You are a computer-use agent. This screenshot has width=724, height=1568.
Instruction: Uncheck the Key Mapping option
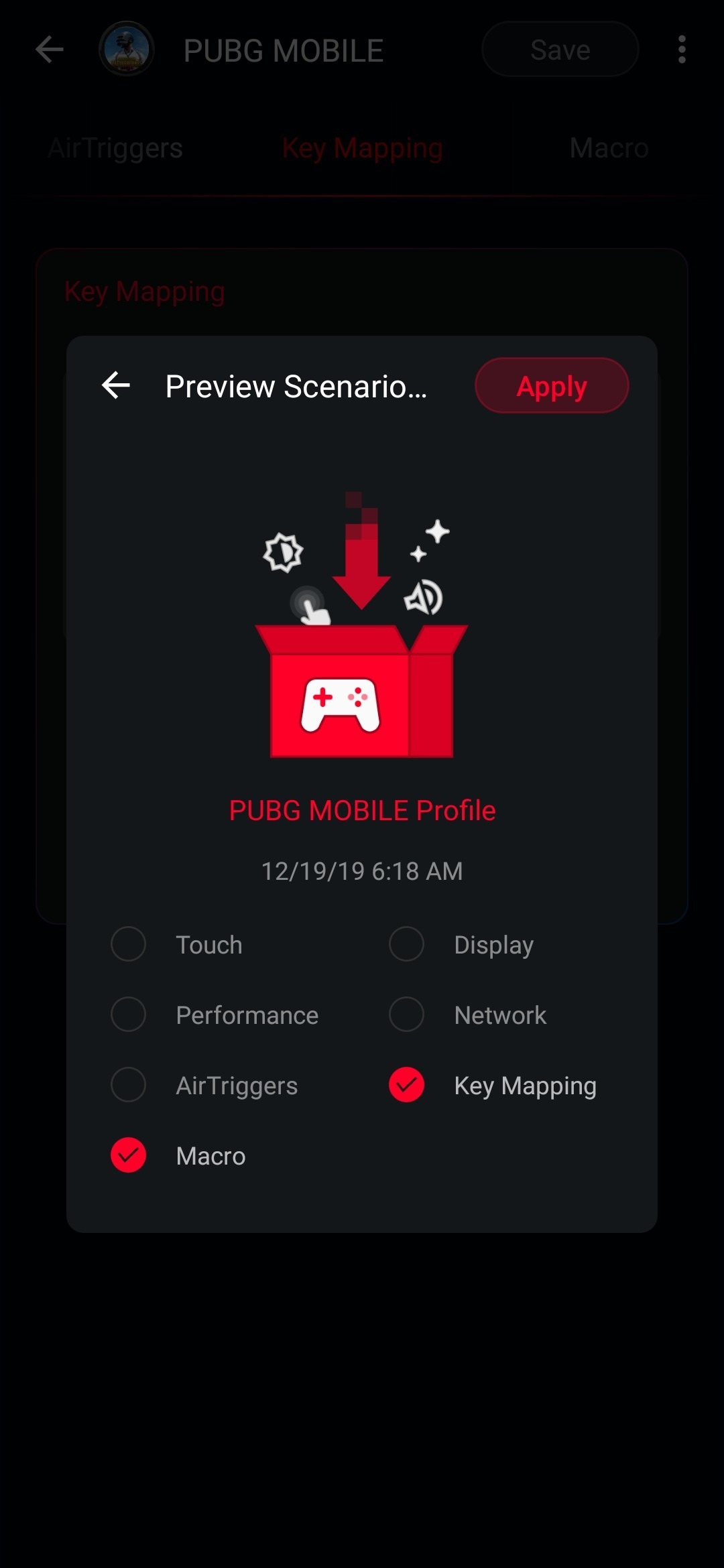pyautogui.click(x=406, y=1085)
